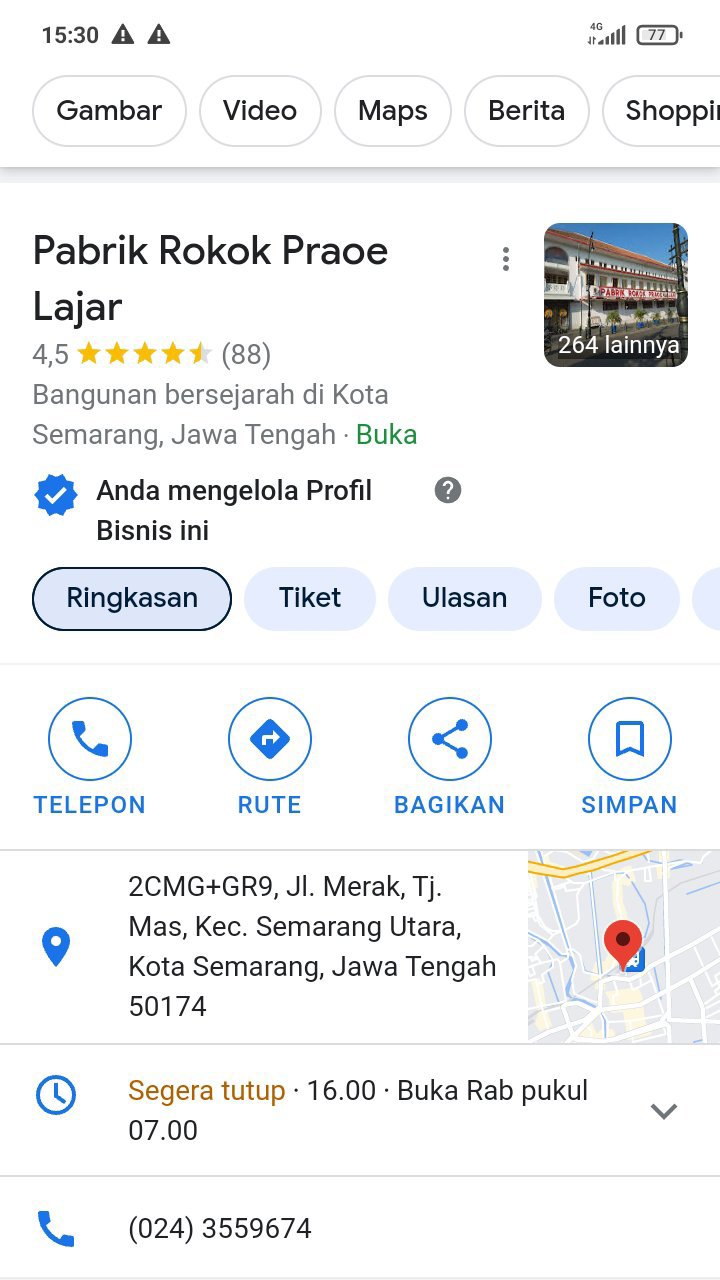
Task: Open the three-dot overflow menu
Action: click(x=506, y=259)
